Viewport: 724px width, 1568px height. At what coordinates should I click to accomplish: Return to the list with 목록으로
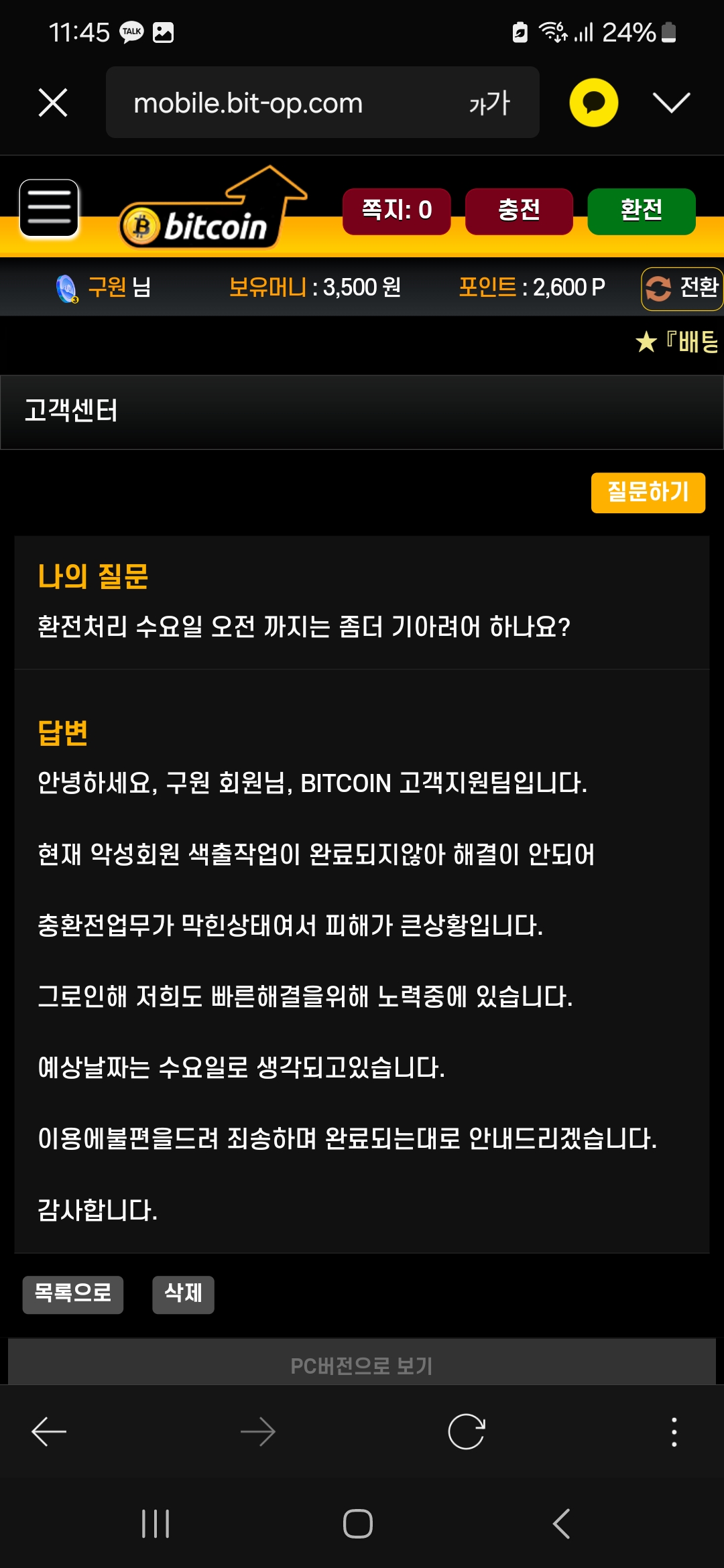click(x=72, y=1295)
